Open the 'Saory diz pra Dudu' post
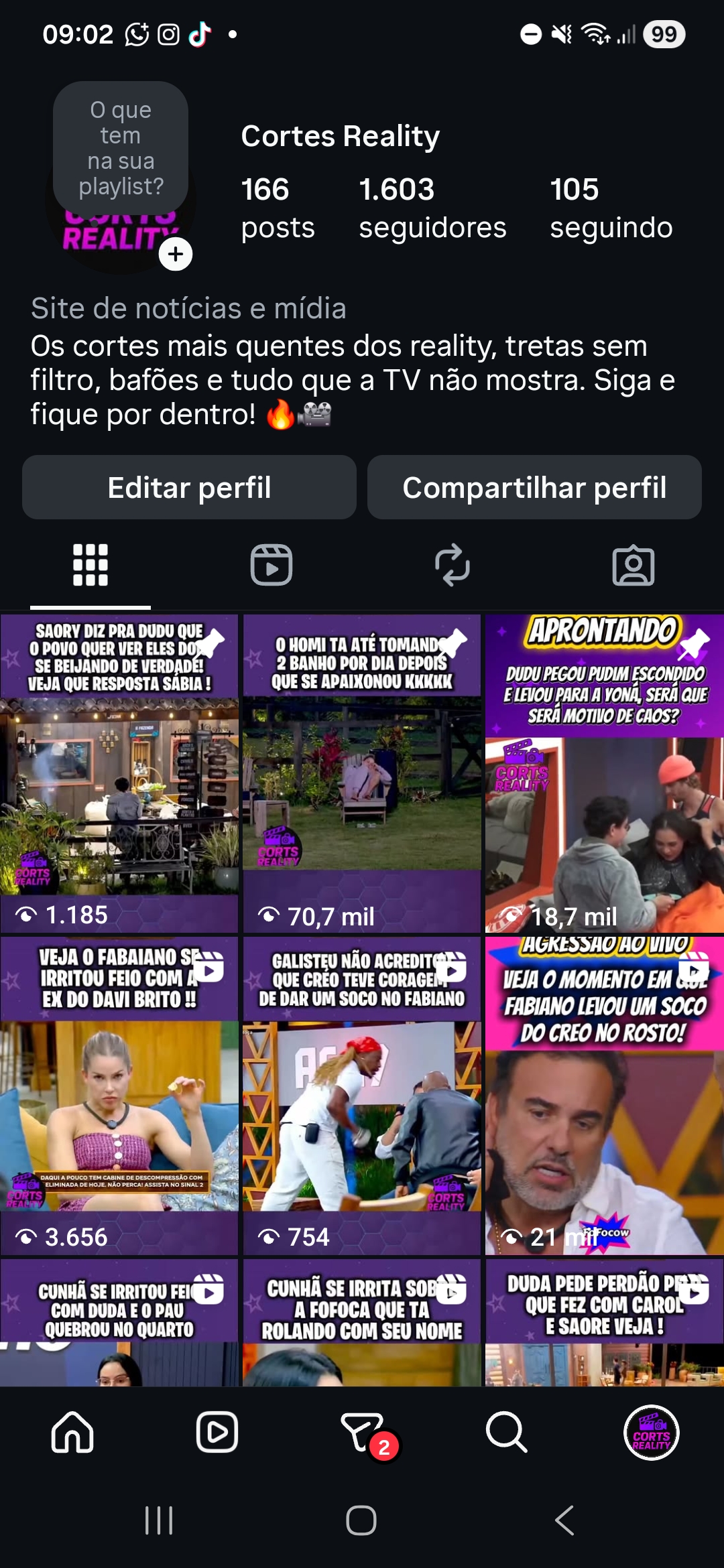Viewport: 724px width, 1568px height. pos(119,774)
